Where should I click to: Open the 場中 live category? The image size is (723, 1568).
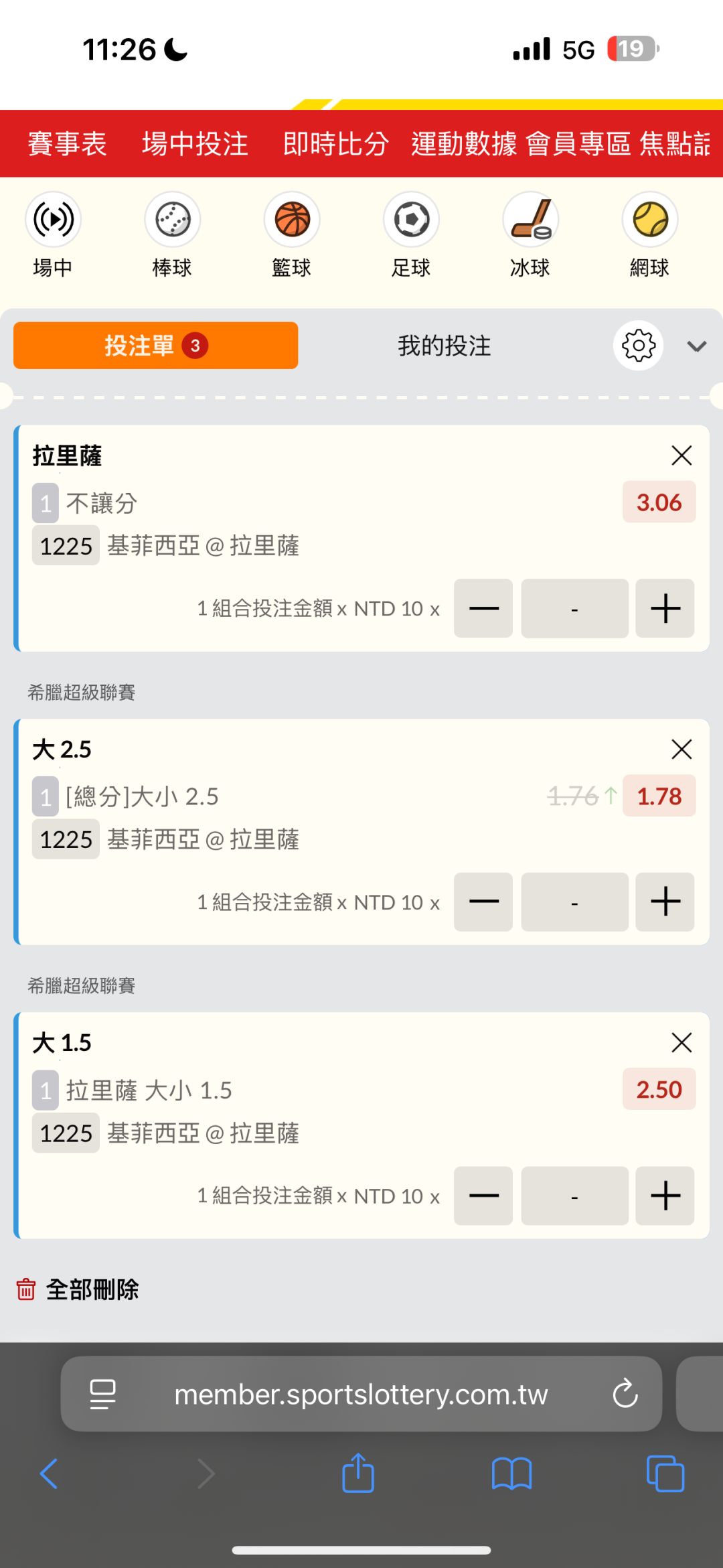53,234
